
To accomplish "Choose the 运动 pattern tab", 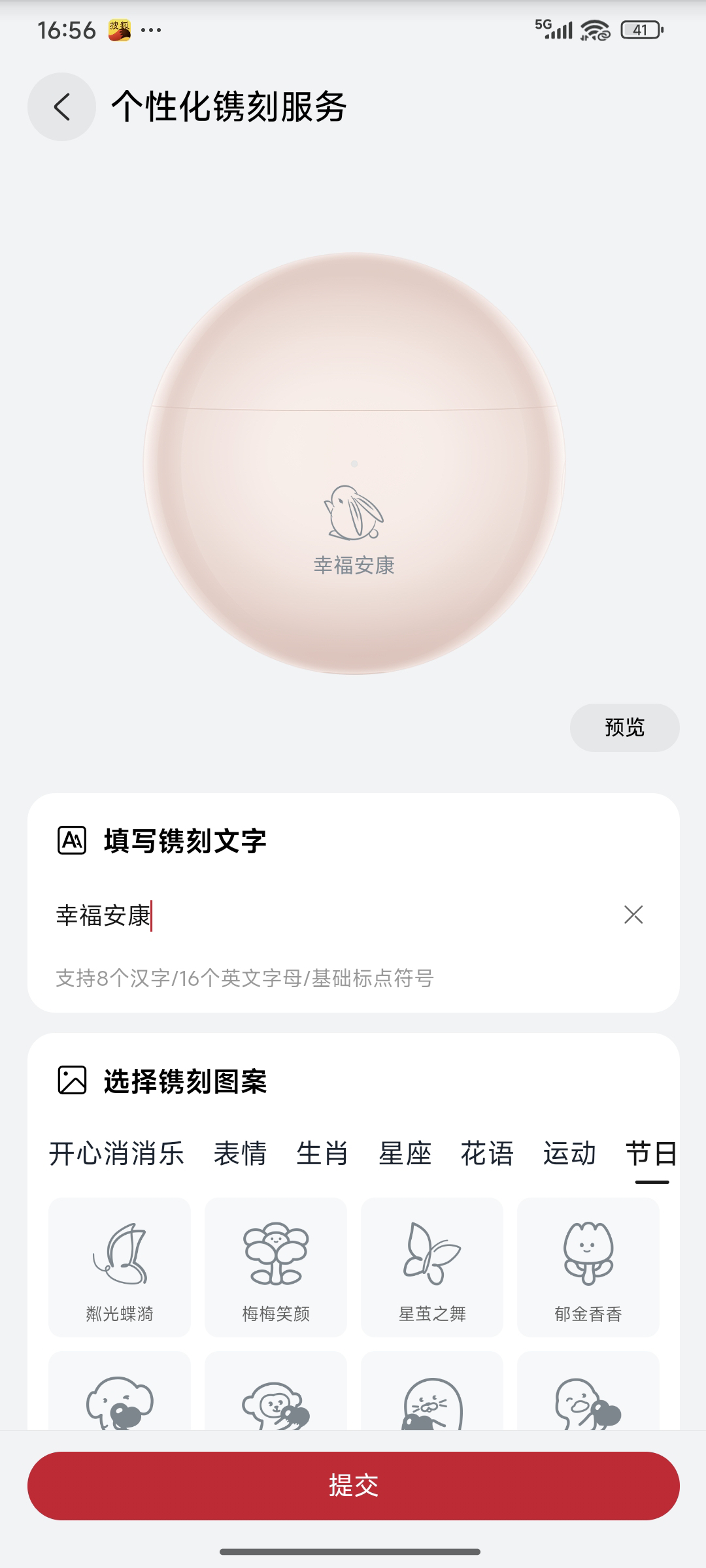I will [x=569, y=1153].
